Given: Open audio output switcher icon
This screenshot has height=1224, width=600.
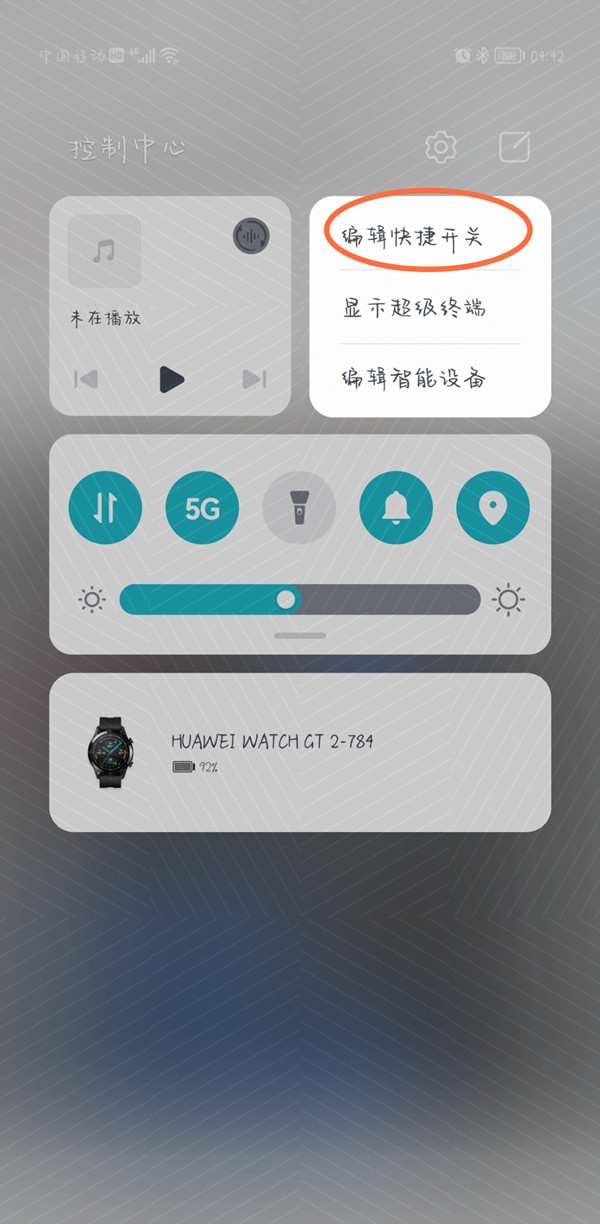Looking at the screenshot, I should tap(251, 236).
